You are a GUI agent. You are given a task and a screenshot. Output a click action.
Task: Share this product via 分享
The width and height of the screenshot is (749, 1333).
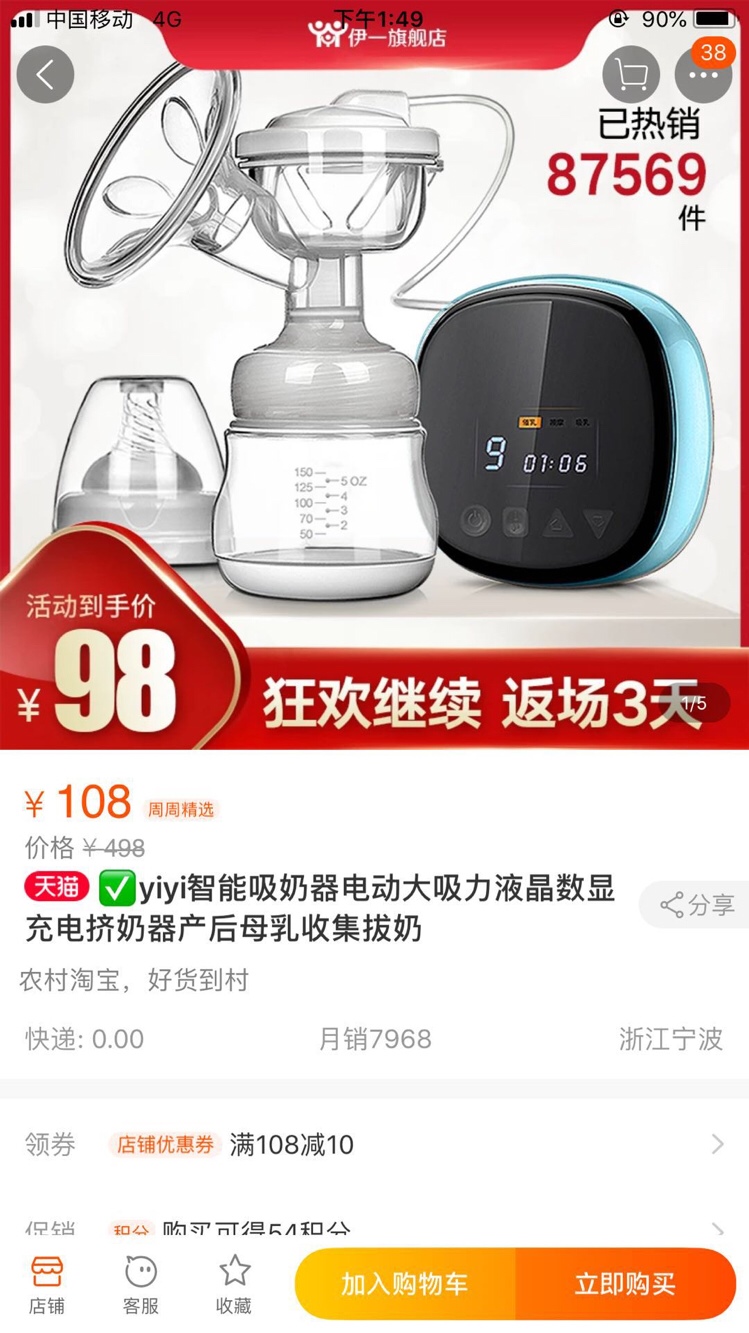coord(697,905)
